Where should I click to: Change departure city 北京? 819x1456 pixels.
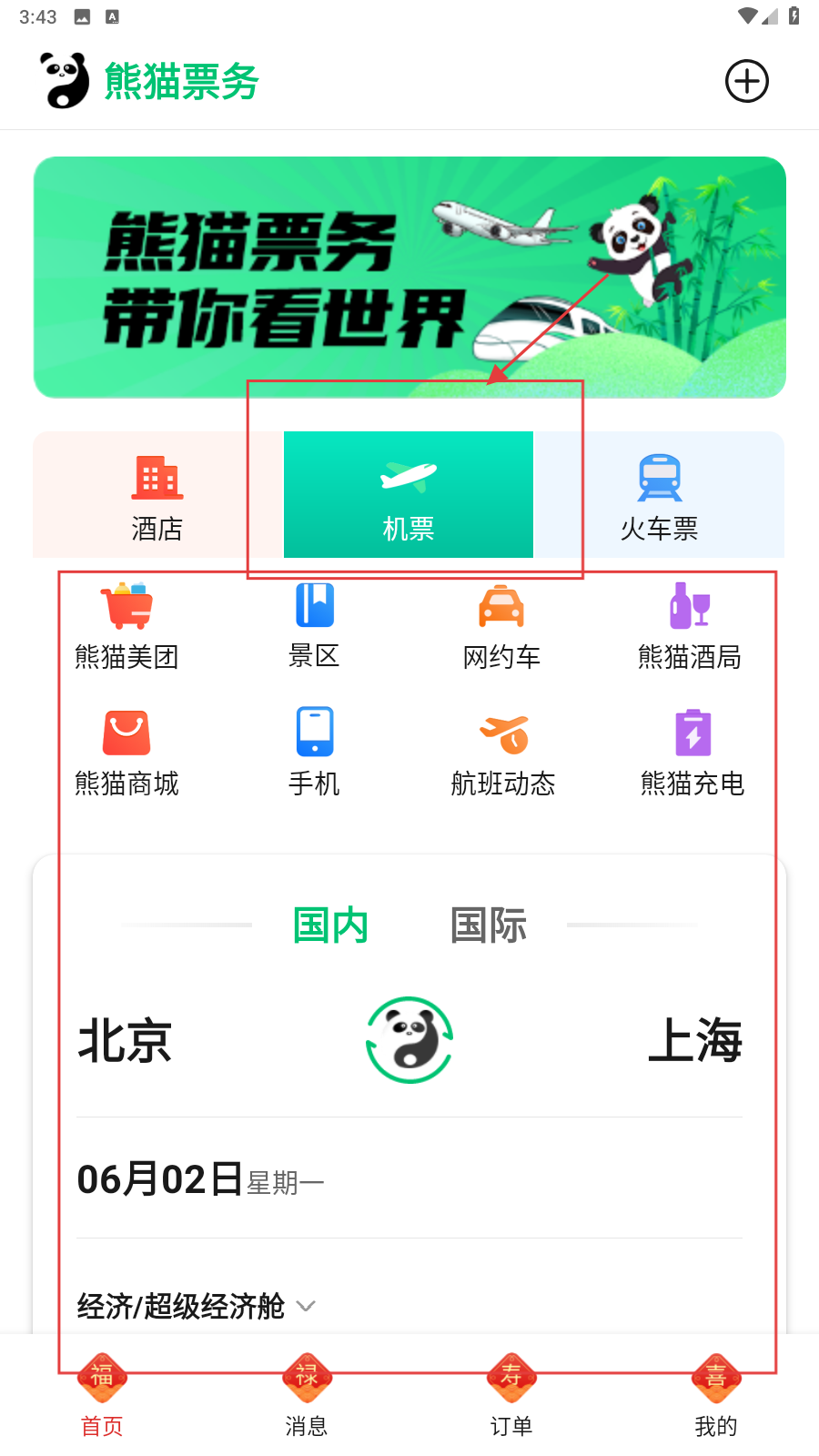(126, 1041)
